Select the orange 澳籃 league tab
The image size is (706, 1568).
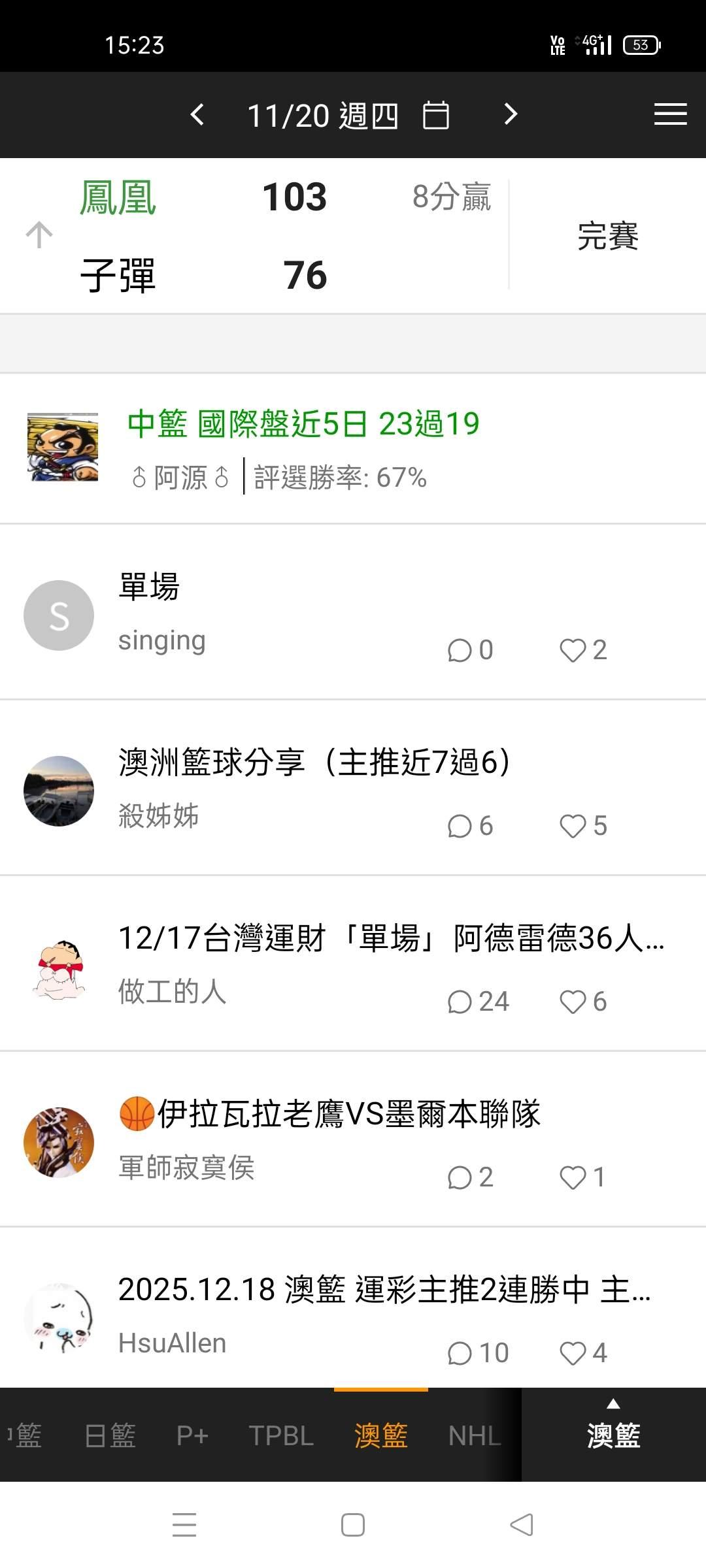pos(381,1435)
